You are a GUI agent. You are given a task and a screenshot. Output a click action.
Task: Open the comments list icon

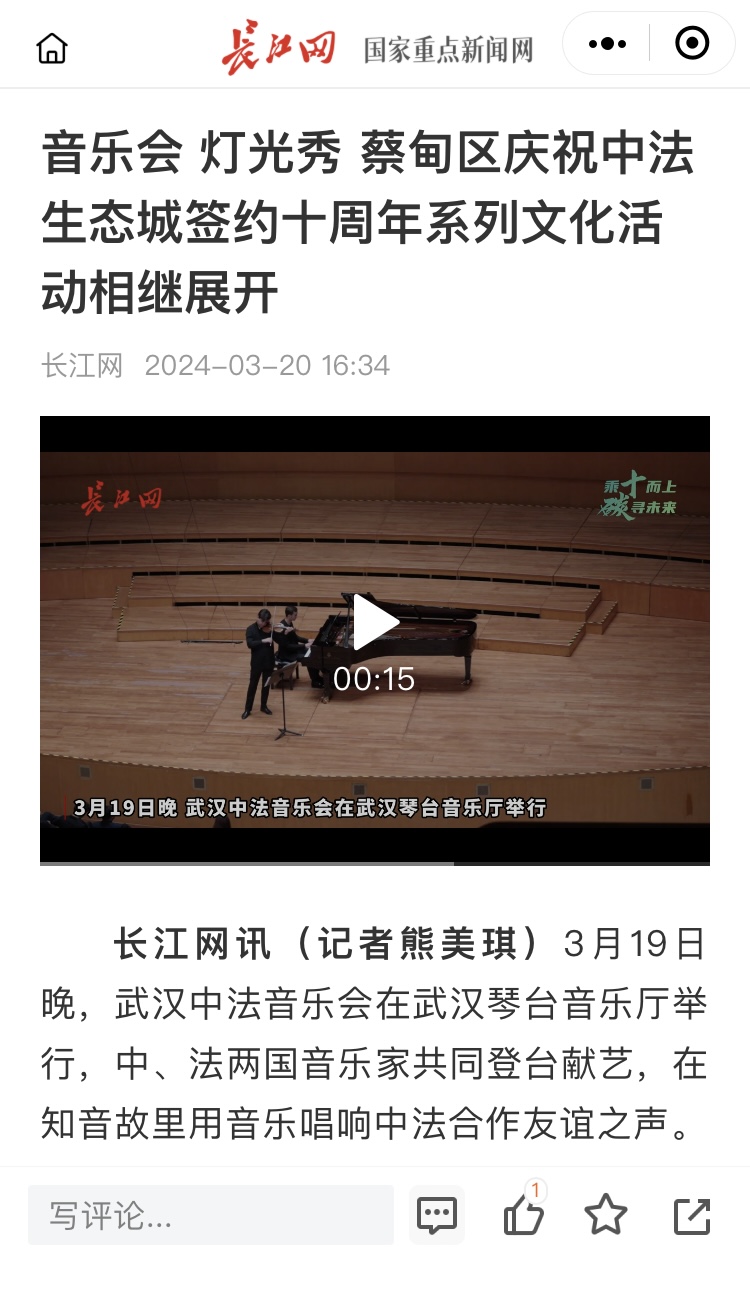(x=437, y=1216)
